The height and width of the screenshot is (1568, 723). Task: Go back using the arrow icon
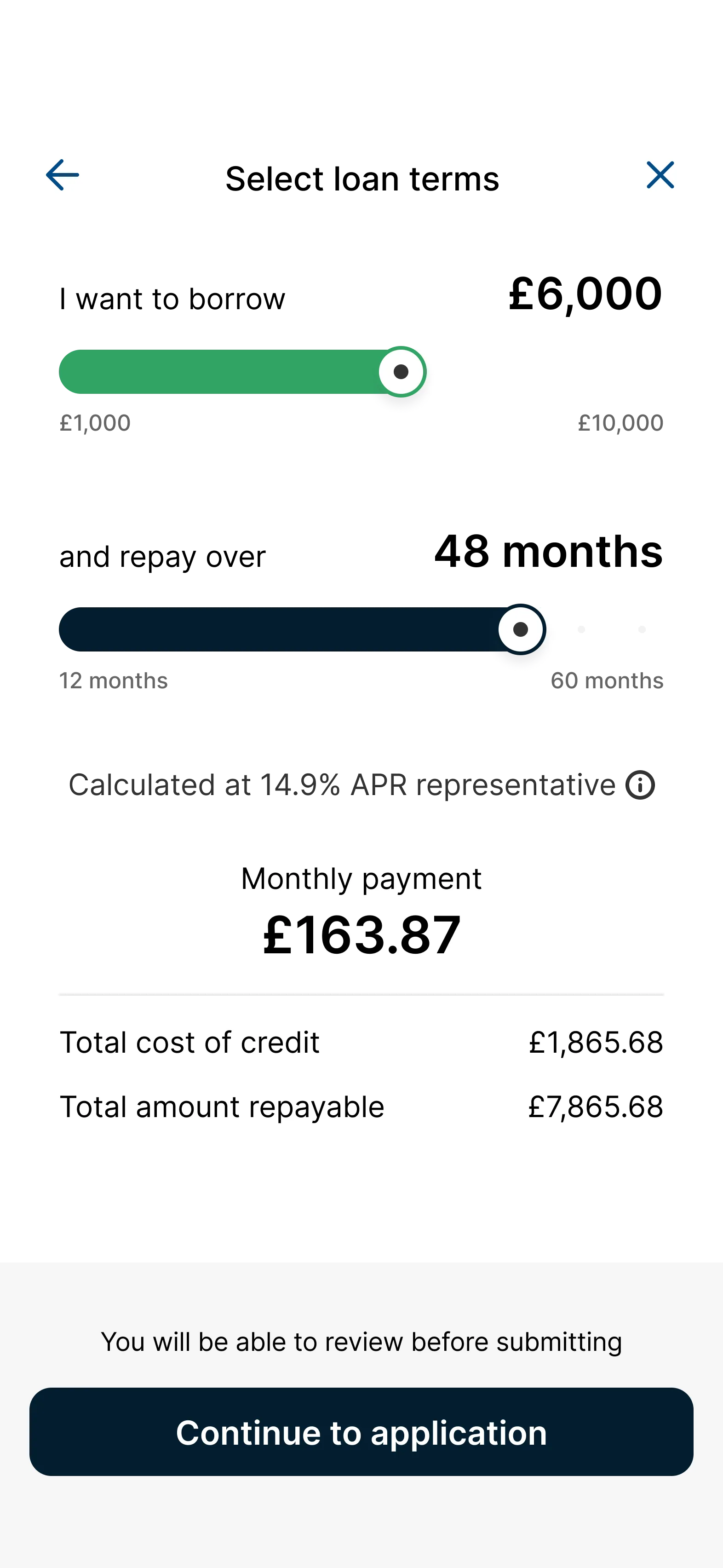[x=62, y=175]
